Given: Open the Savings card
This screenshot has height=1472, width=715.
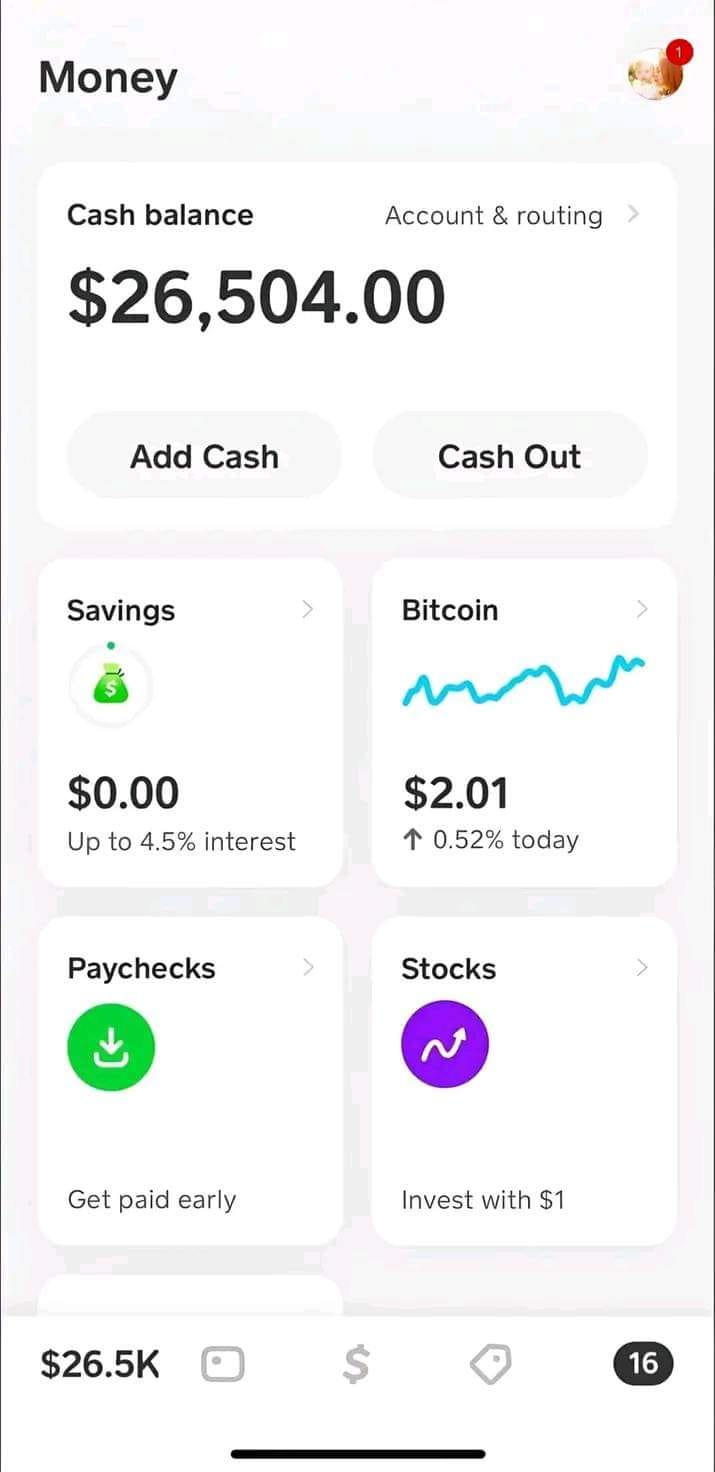Looking at the screenshot, I should [190, 722].
